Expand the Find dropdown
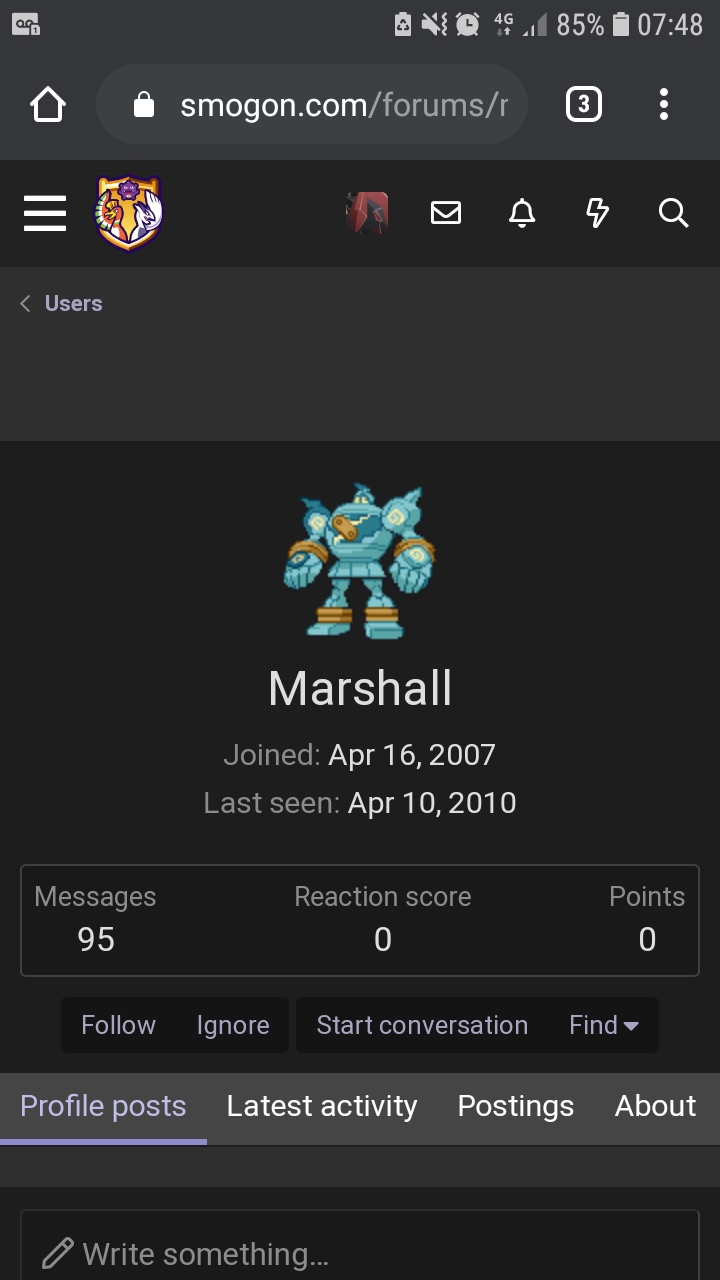 pyautogui.click(x=604, y=1025)
